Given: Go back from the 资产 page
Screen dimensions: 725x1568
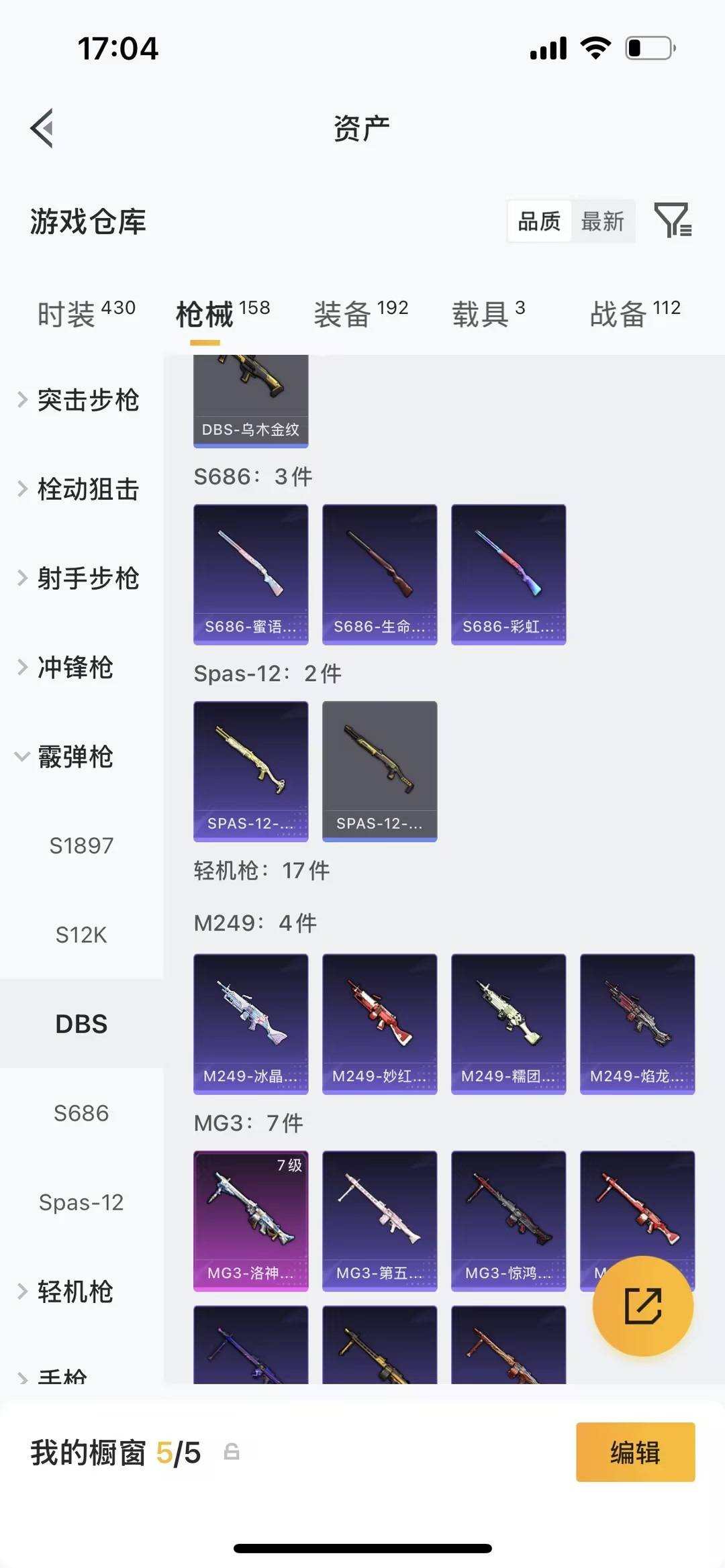Looking at the screenshot, I should click(42, 127).
